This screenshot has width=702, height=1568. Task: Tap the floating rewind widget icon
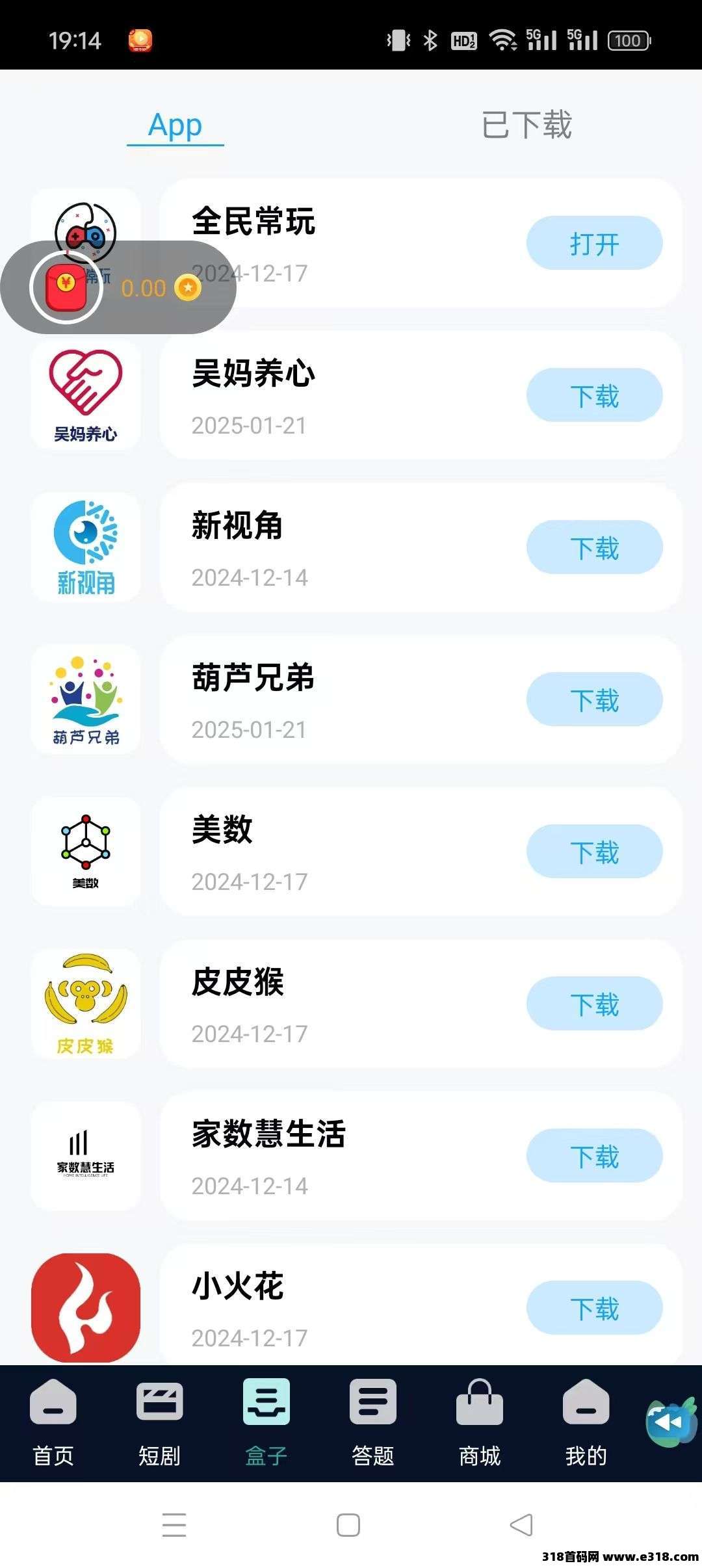[669, 1422]
